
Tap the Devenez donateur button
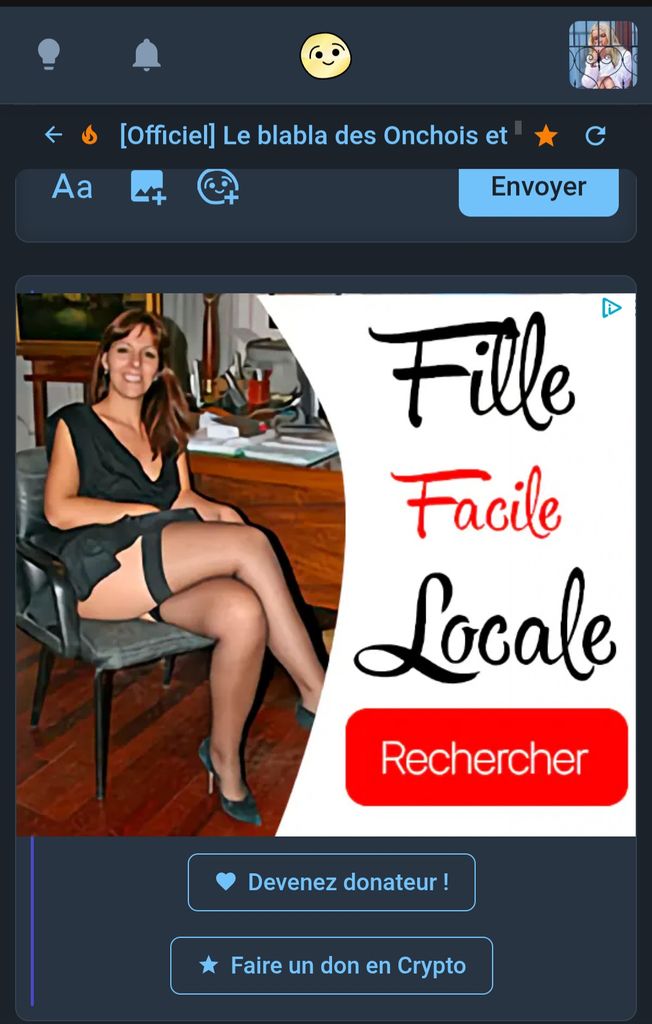[x=331, y=882]
